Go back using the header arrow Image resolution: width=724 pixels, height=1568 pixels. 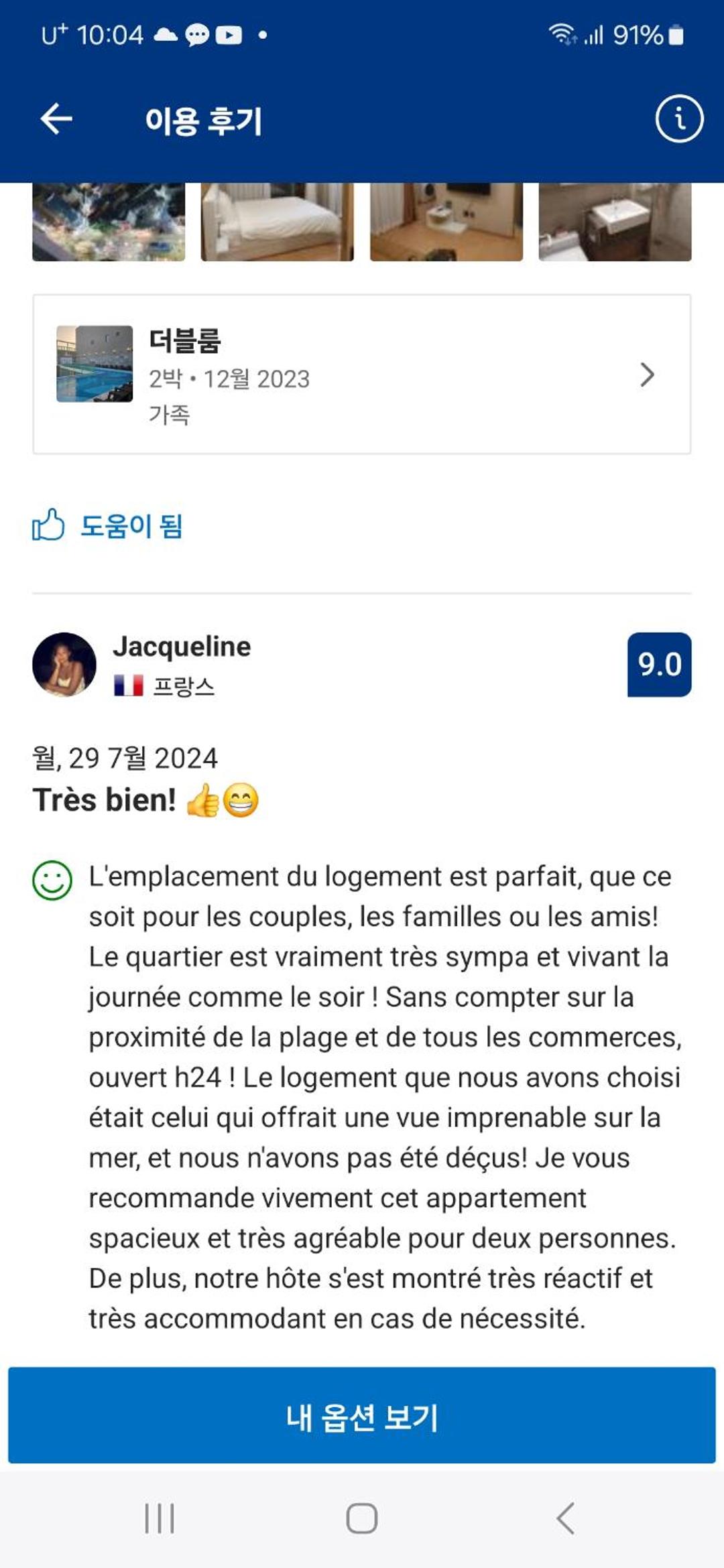[x=56, y=119]
